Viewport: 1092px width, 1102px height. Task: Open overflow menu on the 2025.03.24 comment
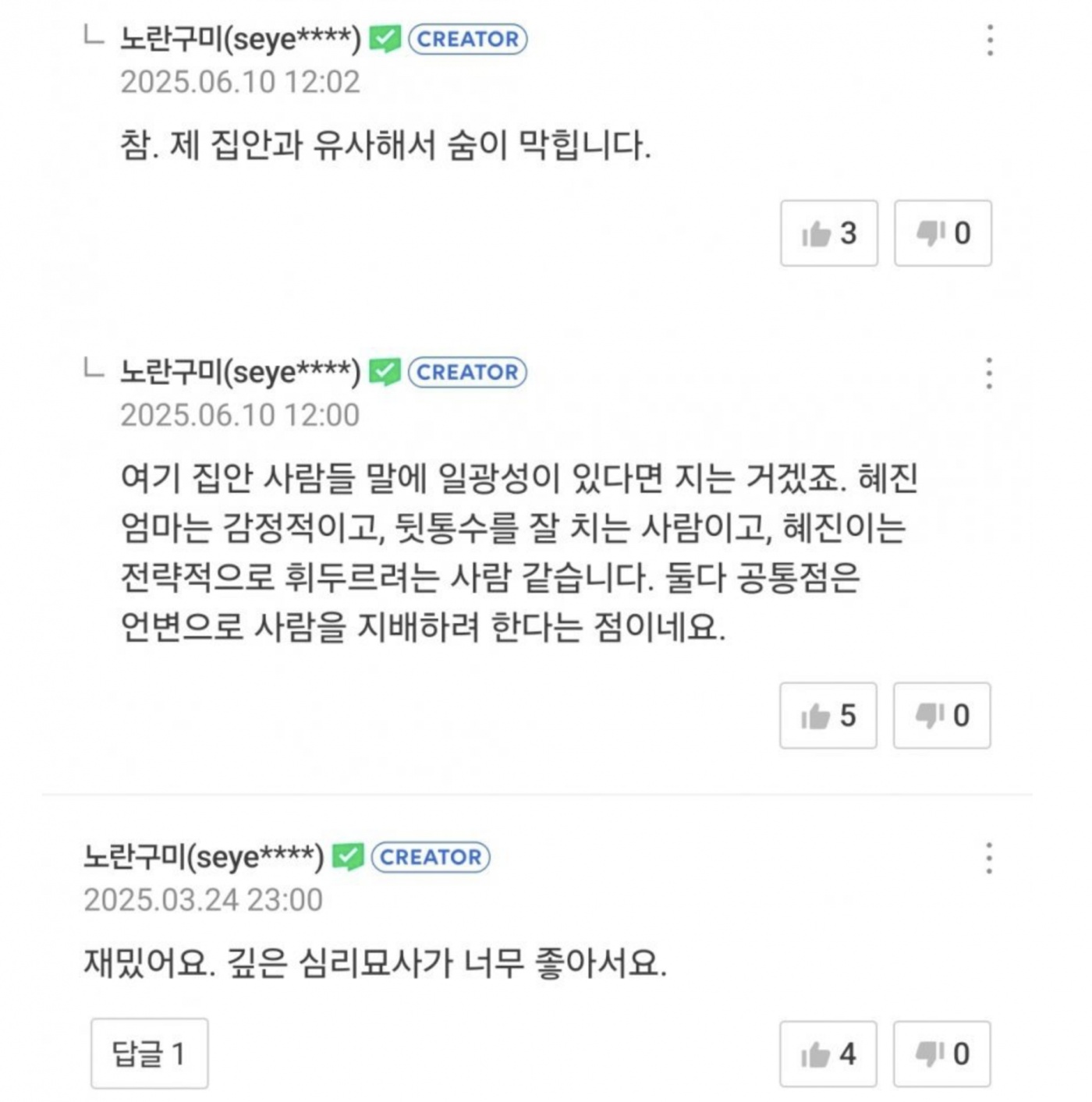coord(989,858)
